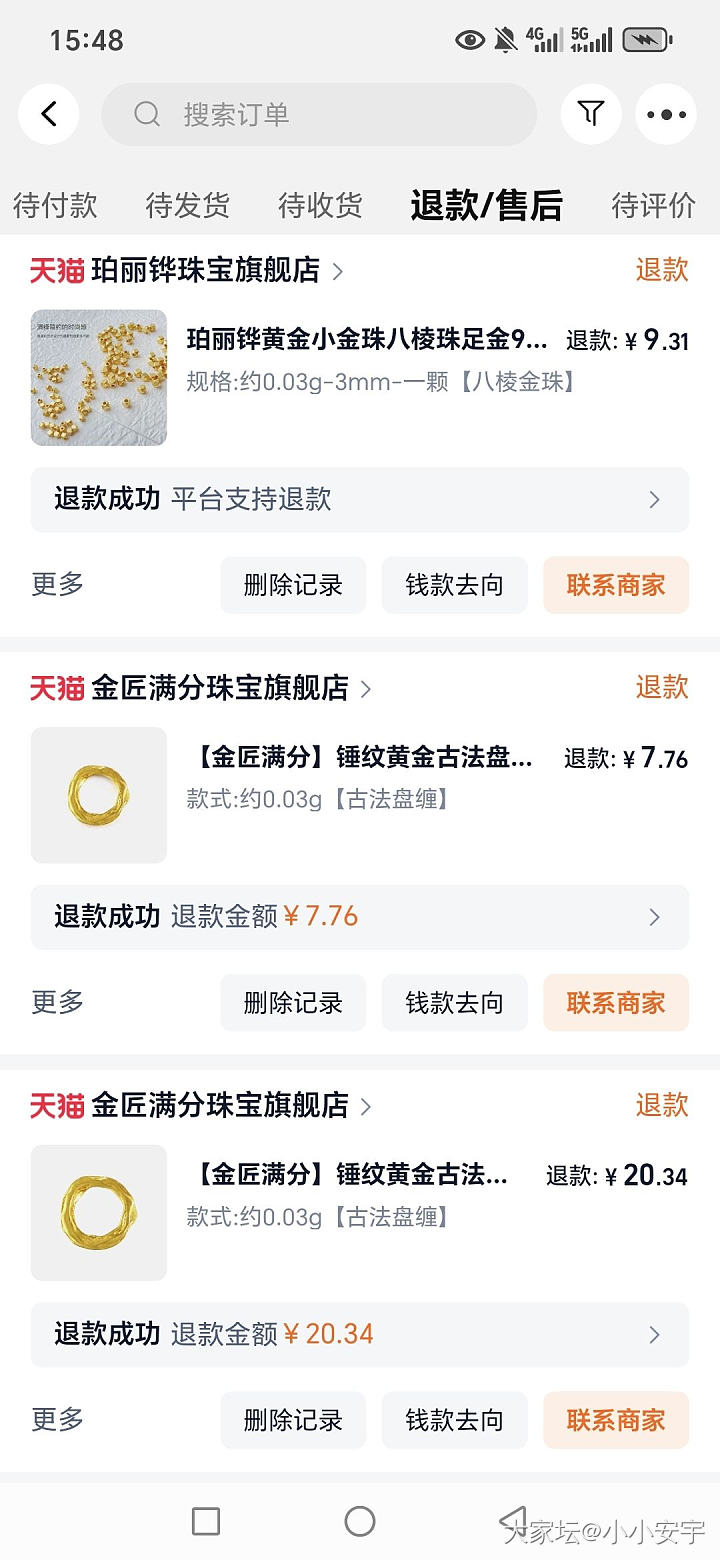Tap the 搜索订单 search box
The image size is (720, 1560).
318,114
